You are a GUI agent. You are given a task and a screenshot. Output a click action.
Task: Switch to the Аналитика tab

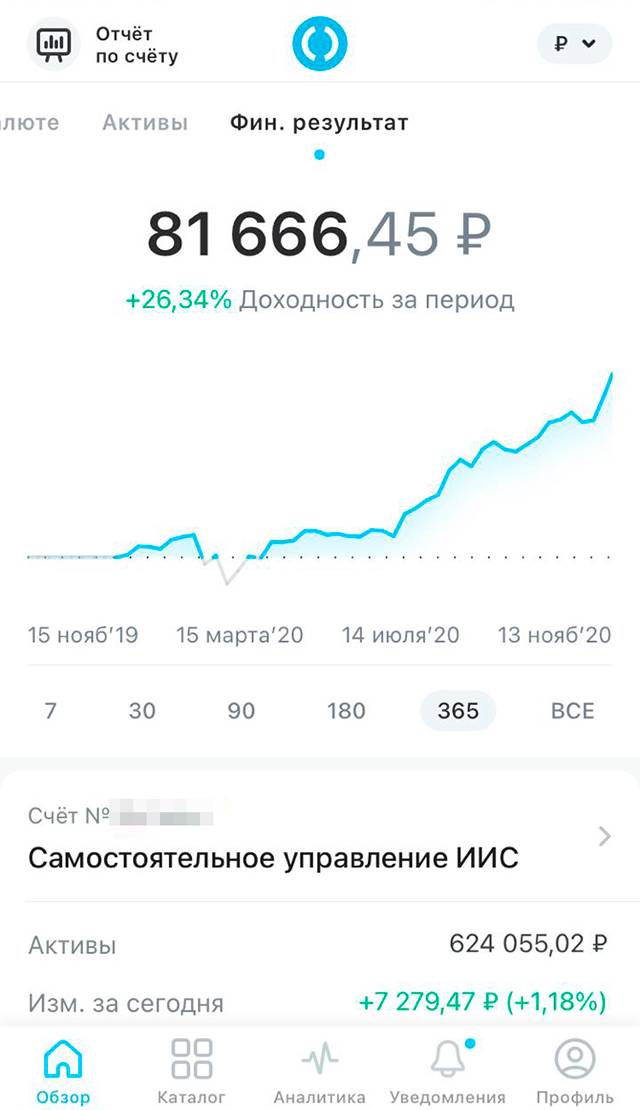[x=319, y=1072]
